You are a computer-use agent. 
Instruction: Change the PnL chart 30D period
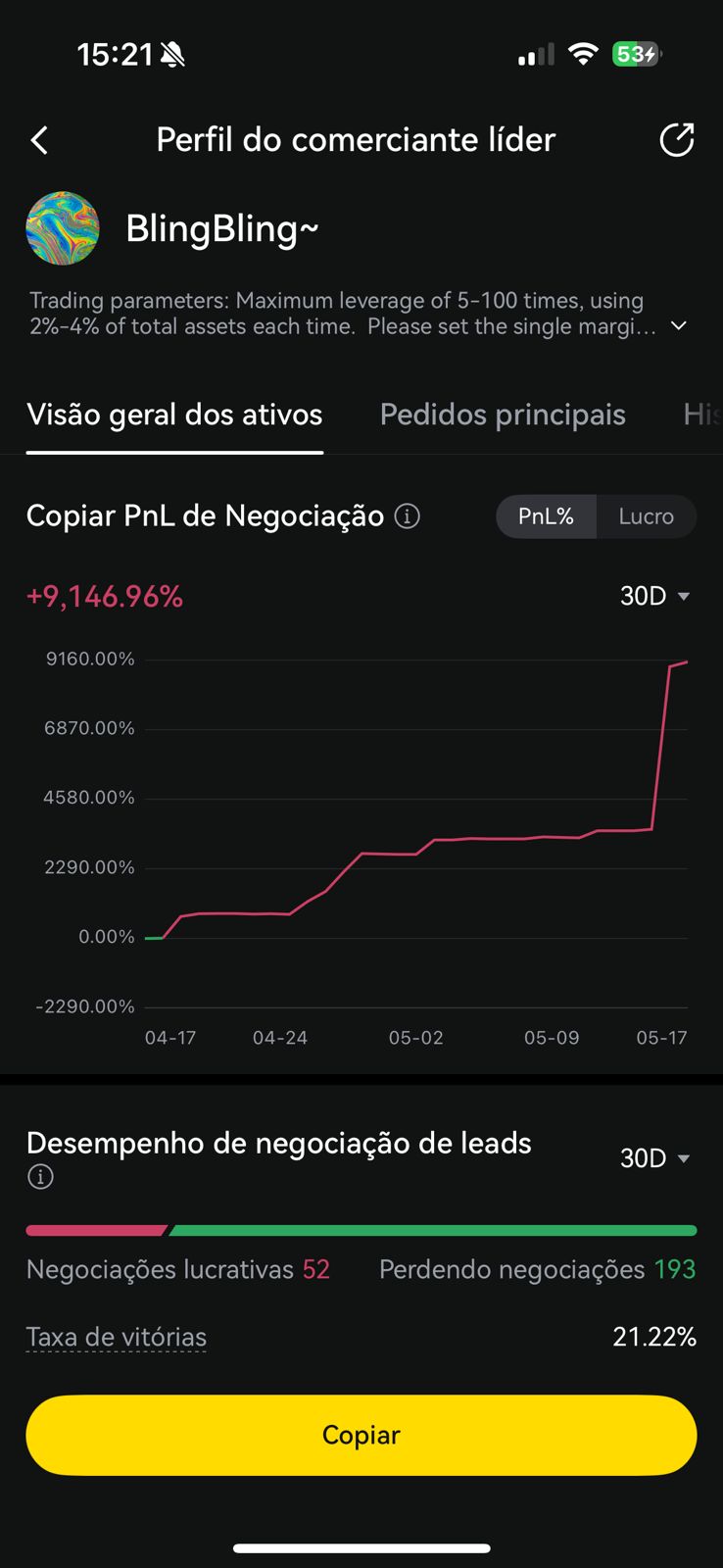click(x=654, y=596)
